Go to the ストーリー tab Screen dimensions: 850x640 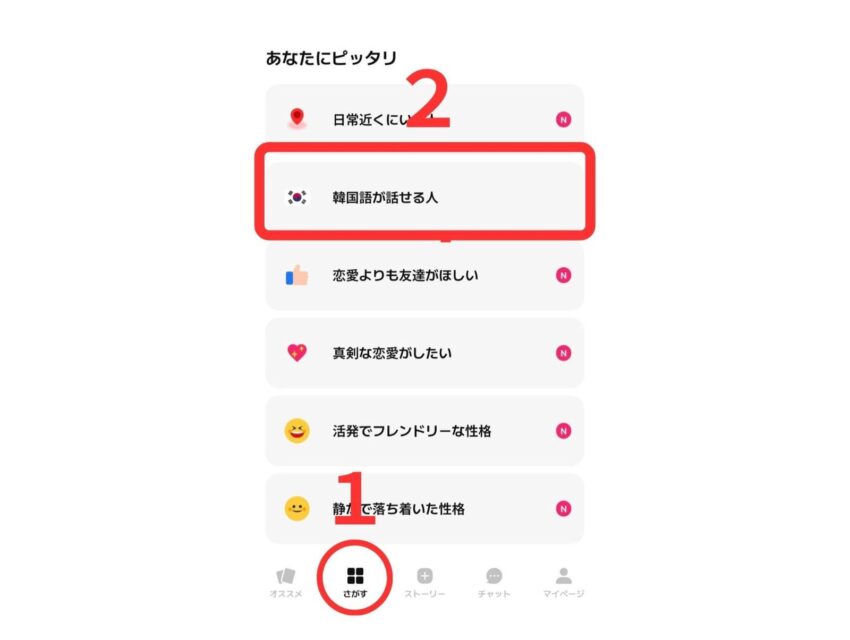[x=424, y=582]
